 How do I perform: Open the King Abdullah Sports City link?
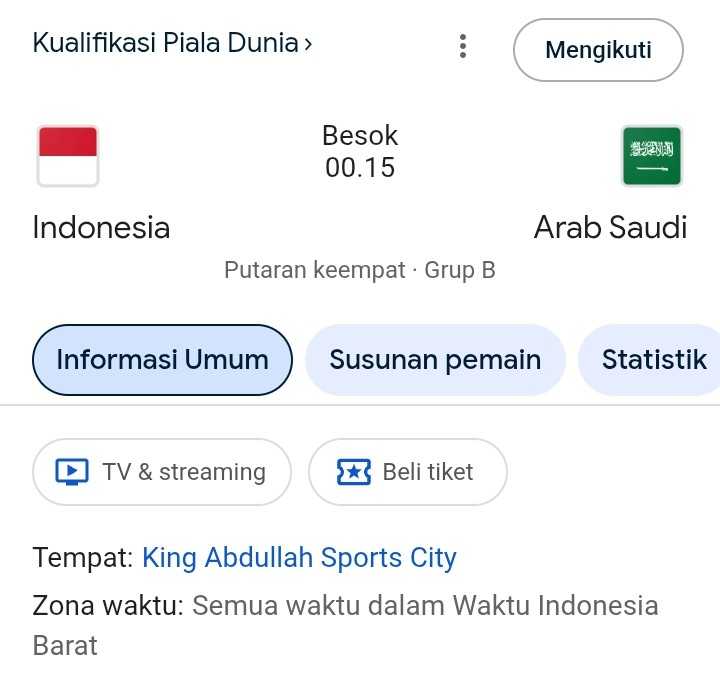[x=299, y=558]
